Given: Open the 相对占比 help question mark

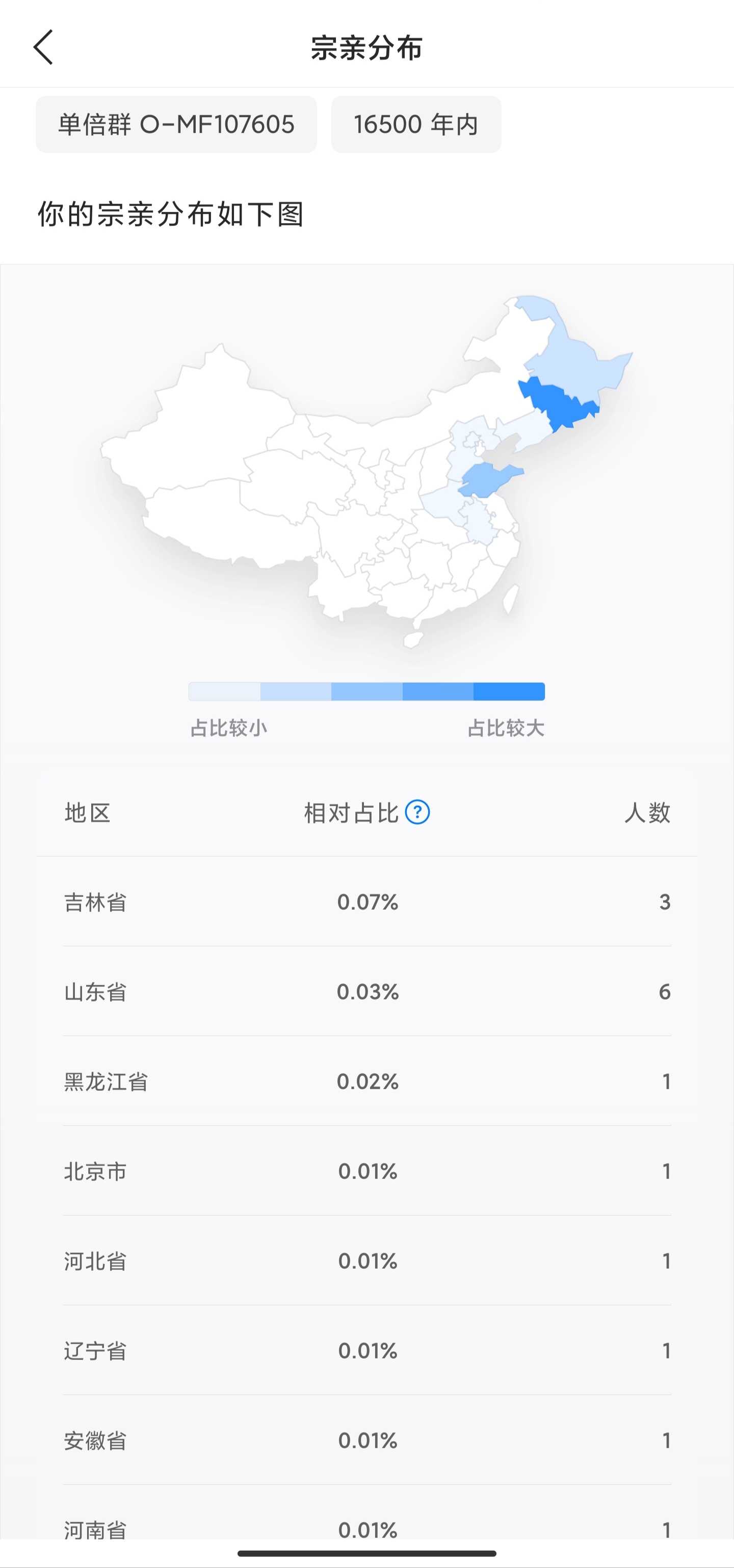Looking at the screenshot, I should 417,812.
